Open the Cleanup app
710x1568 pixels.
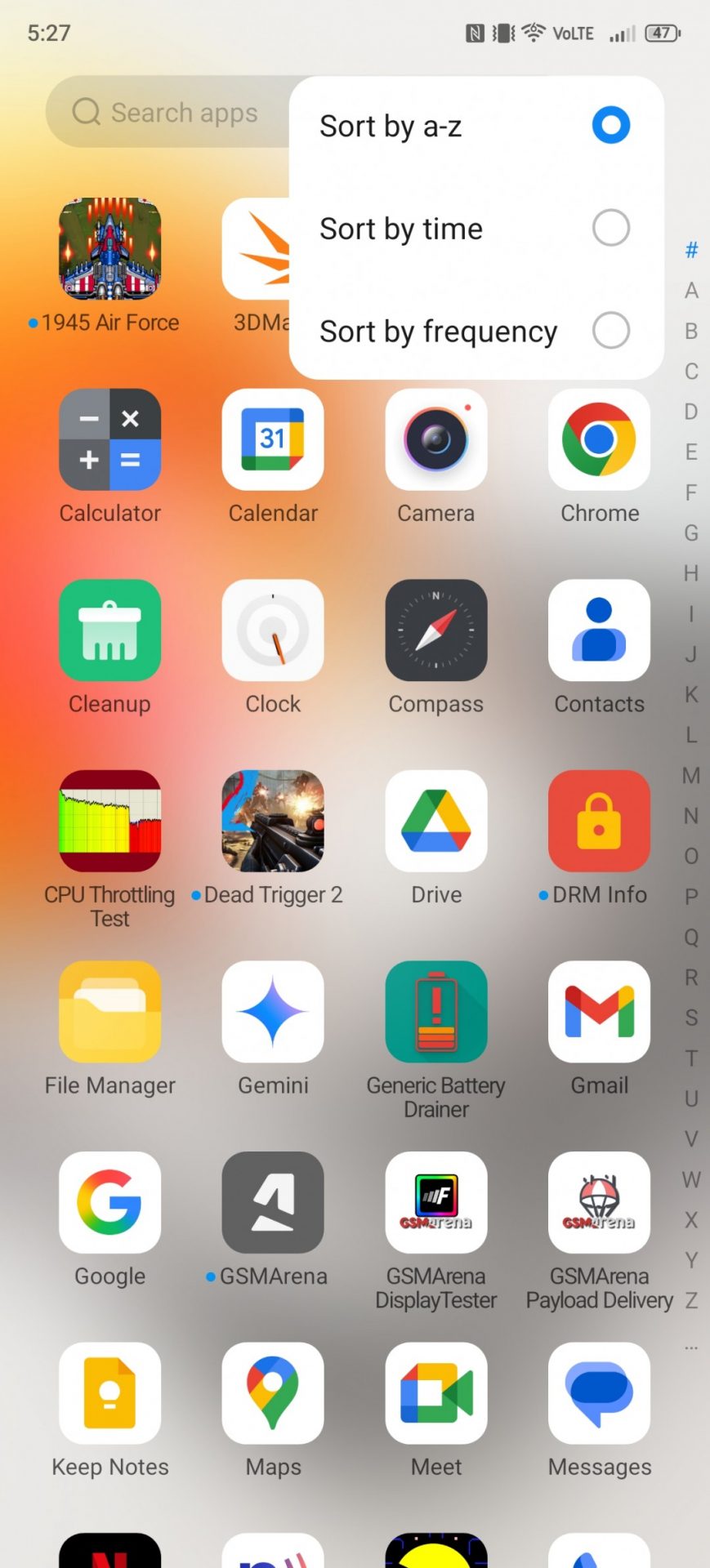click(x=109, y=630)
